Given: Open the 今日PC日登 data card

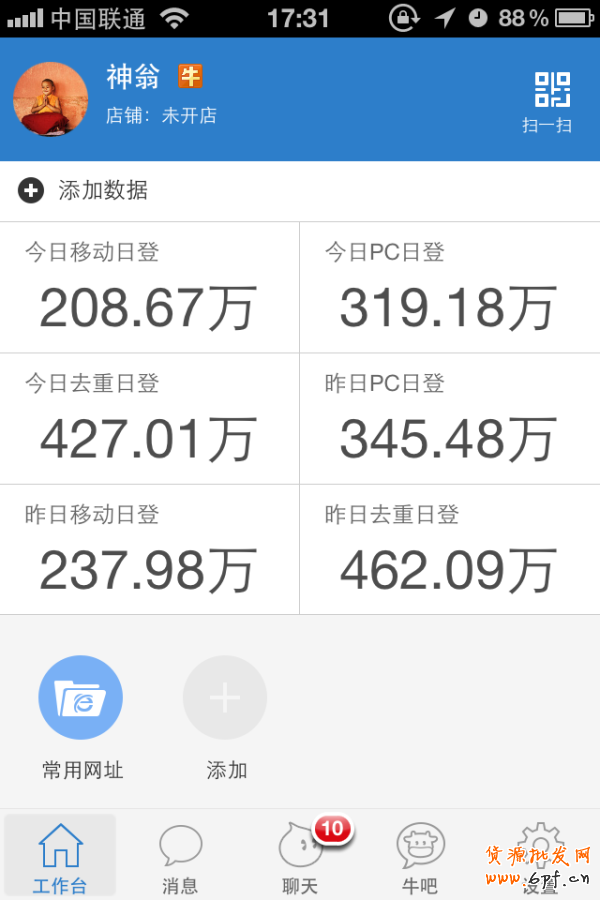Looking at the screenshot, I should point(449,287).
